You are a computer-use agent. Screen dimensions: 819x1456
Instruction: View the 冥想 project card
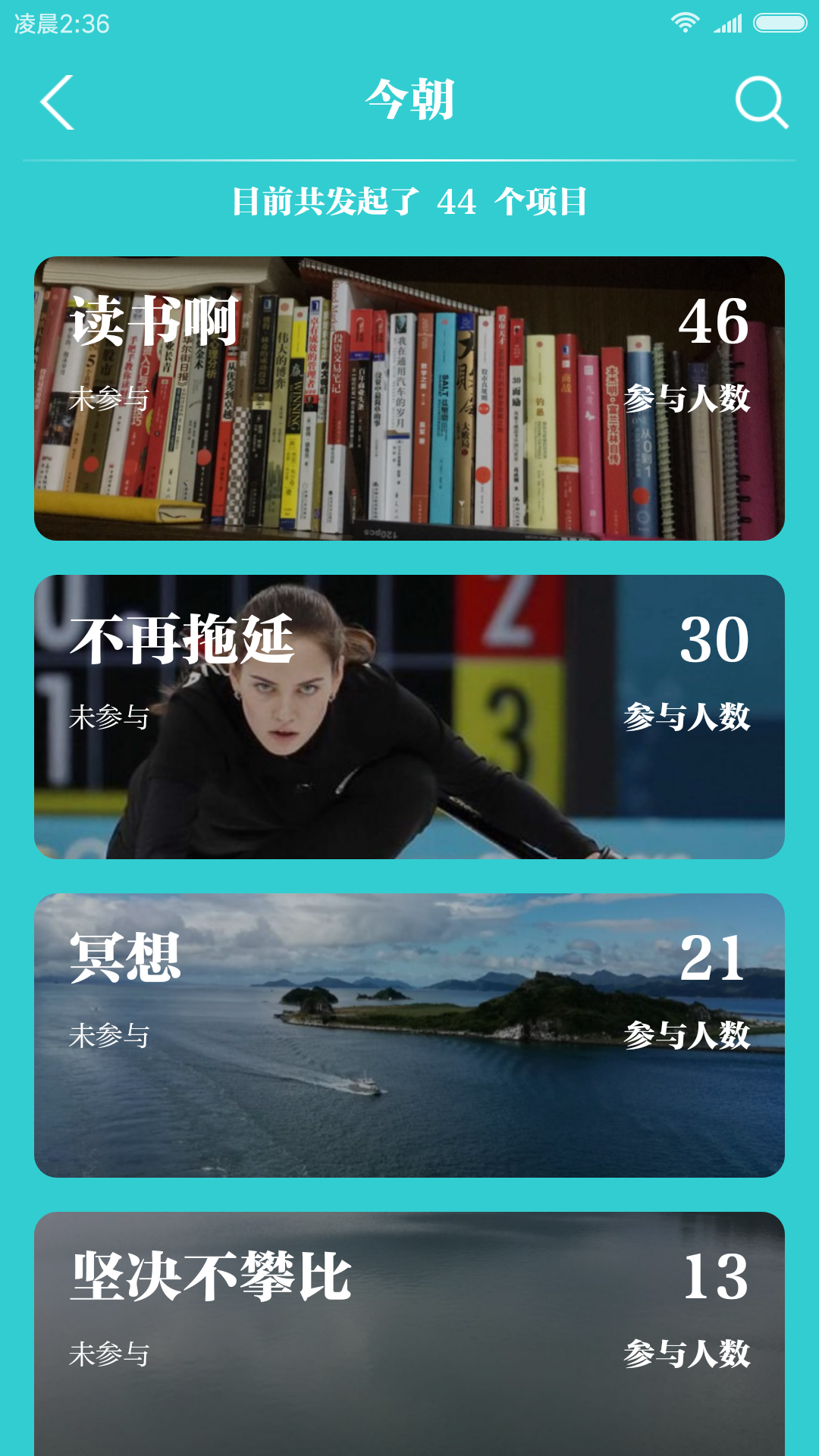tap(409, 1035)
